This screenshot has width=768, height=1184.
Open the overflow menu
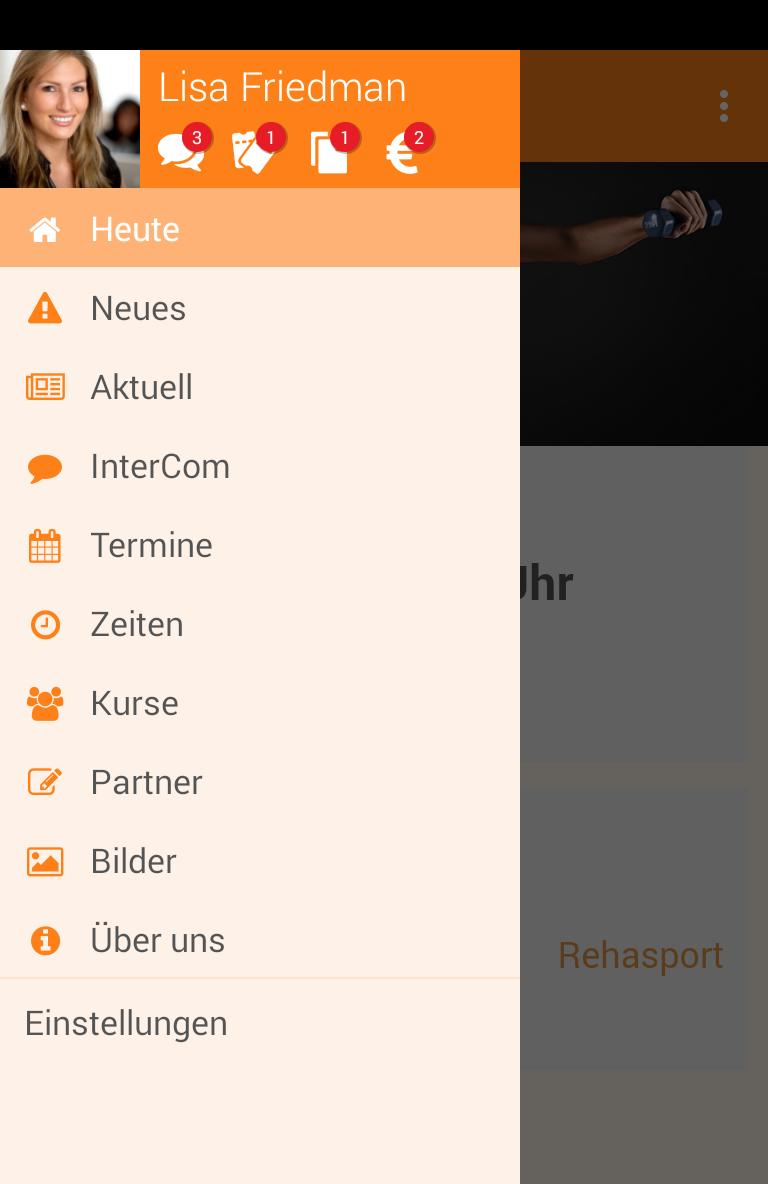[x=723, y=106]
